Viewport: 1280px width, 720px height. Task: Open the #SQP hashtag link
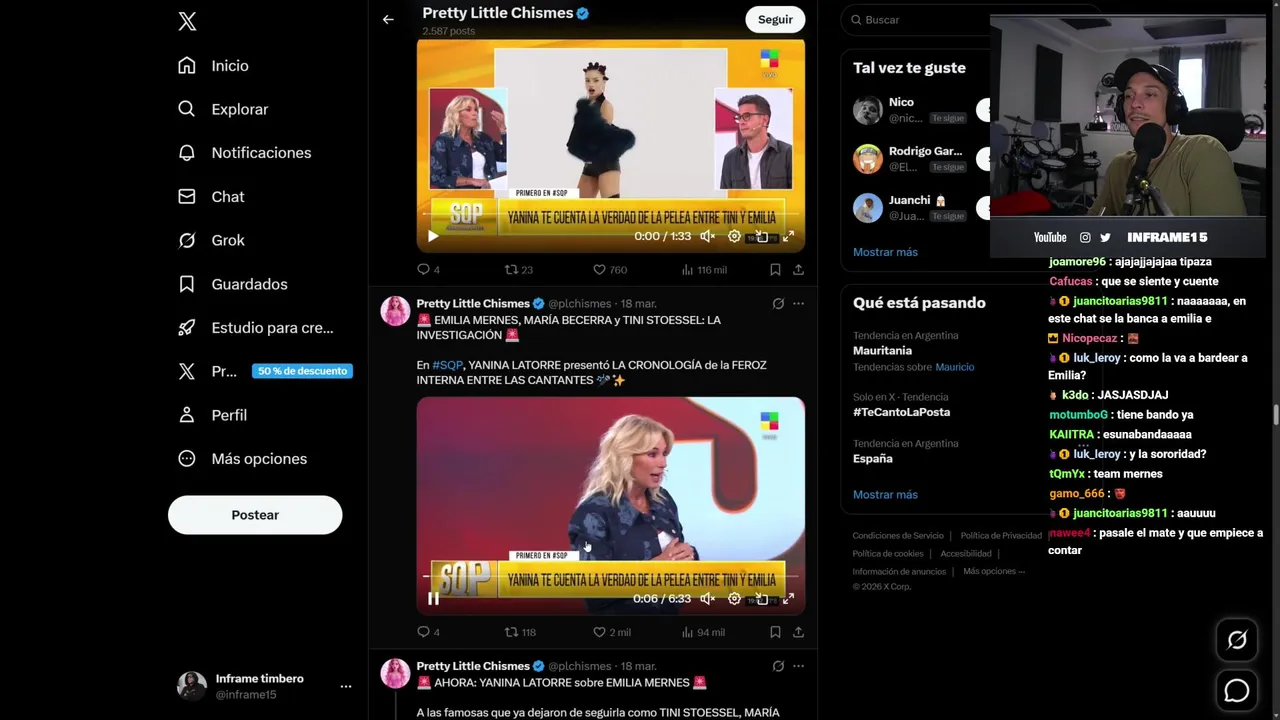click(x=447, y=365)
